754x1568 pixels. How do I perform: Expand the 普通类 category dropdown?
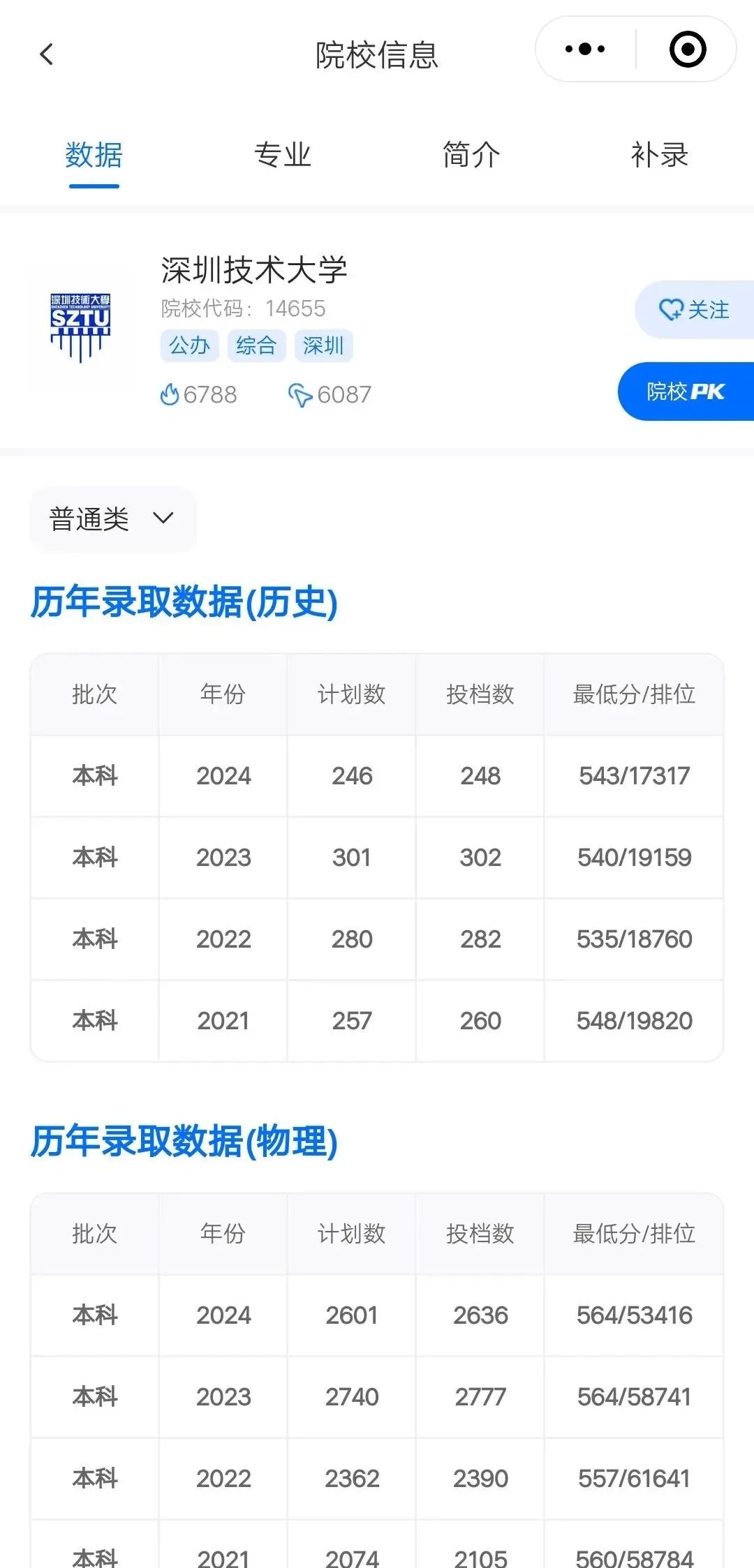[x=112, y=518]
